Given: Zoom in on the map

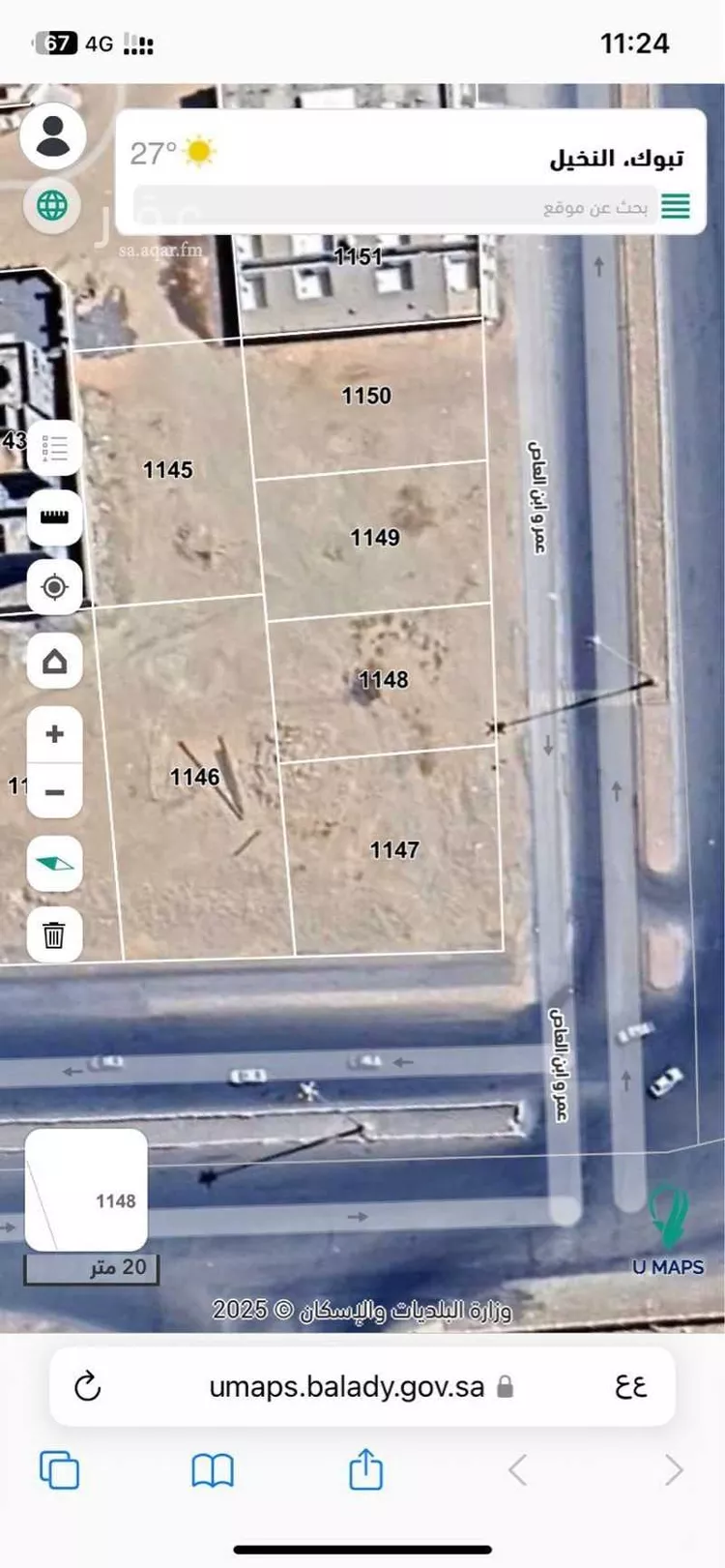Looking at the screenshot, I should click(54, 734).
